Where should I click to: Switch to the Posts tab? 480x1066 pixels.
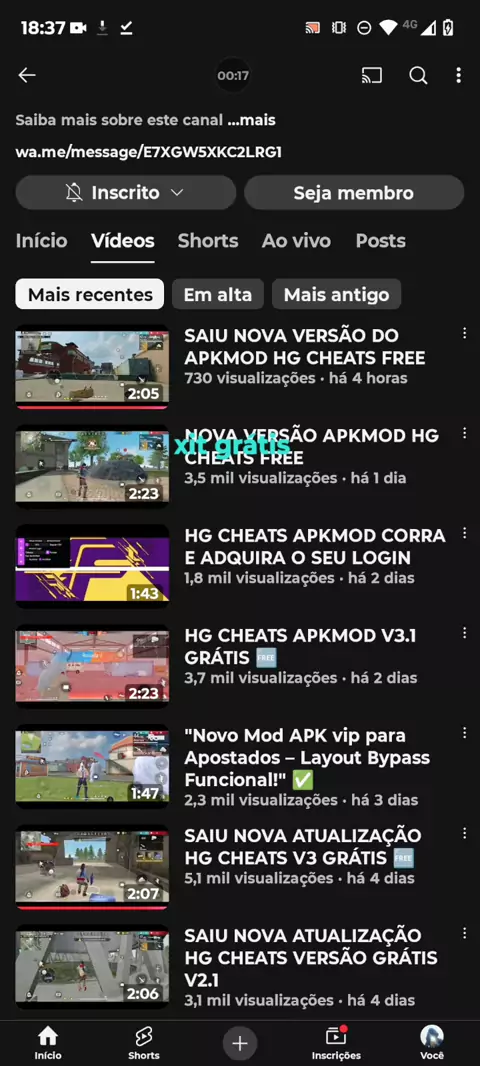pyautogui.click(x=381, y=241)
